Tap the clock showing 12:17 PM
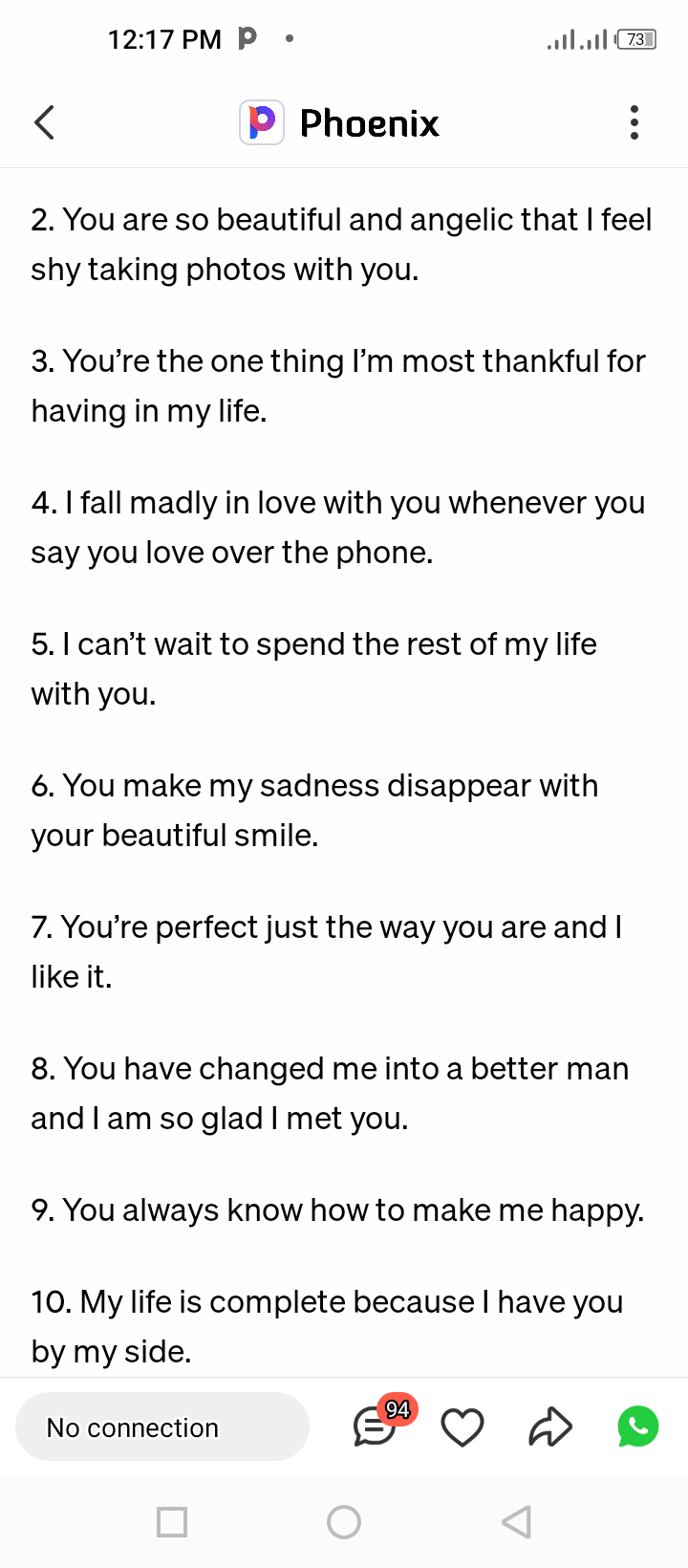 pos(164,39)
